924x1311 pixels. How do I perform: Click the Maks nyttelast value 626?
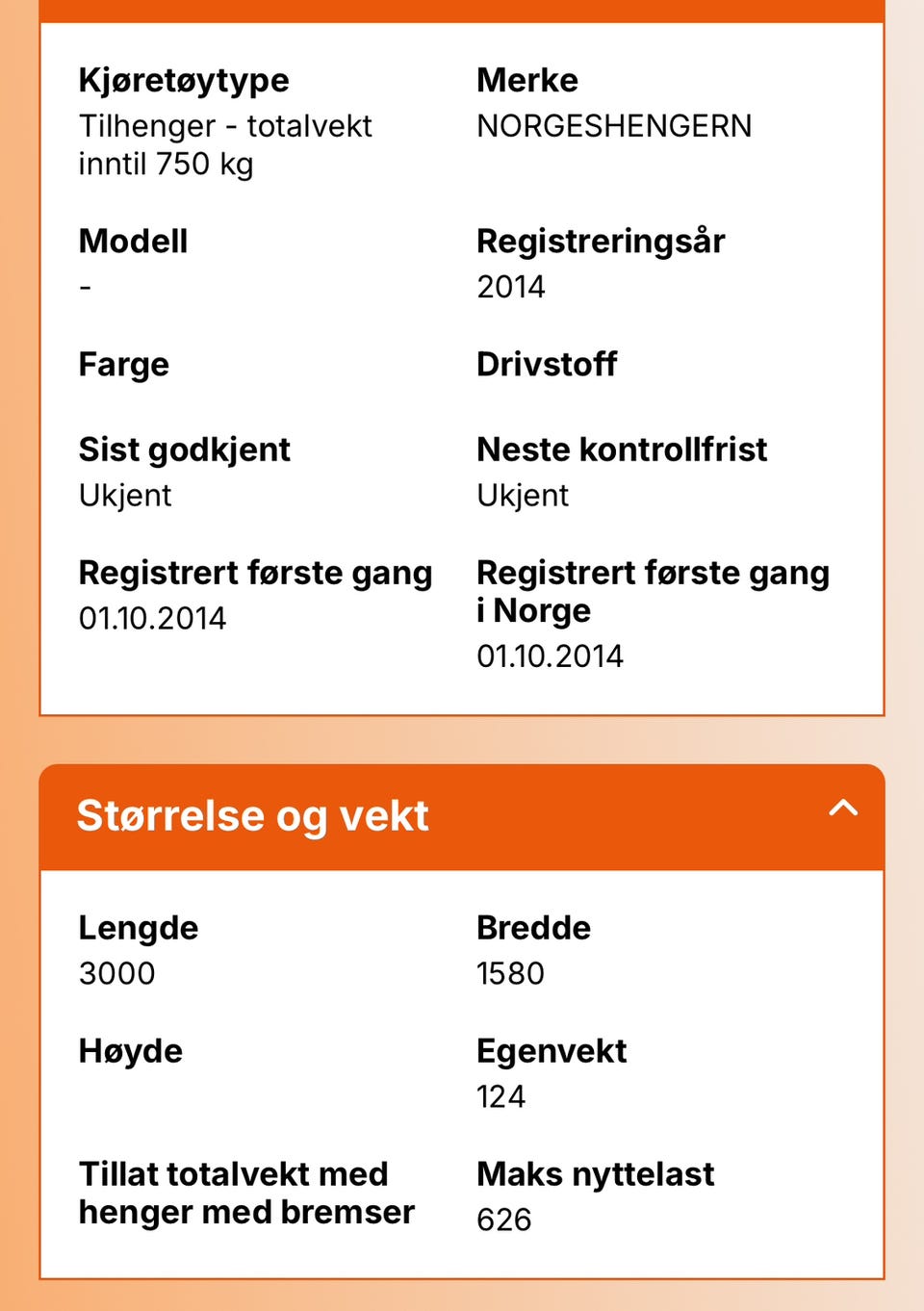(502, 1220)
